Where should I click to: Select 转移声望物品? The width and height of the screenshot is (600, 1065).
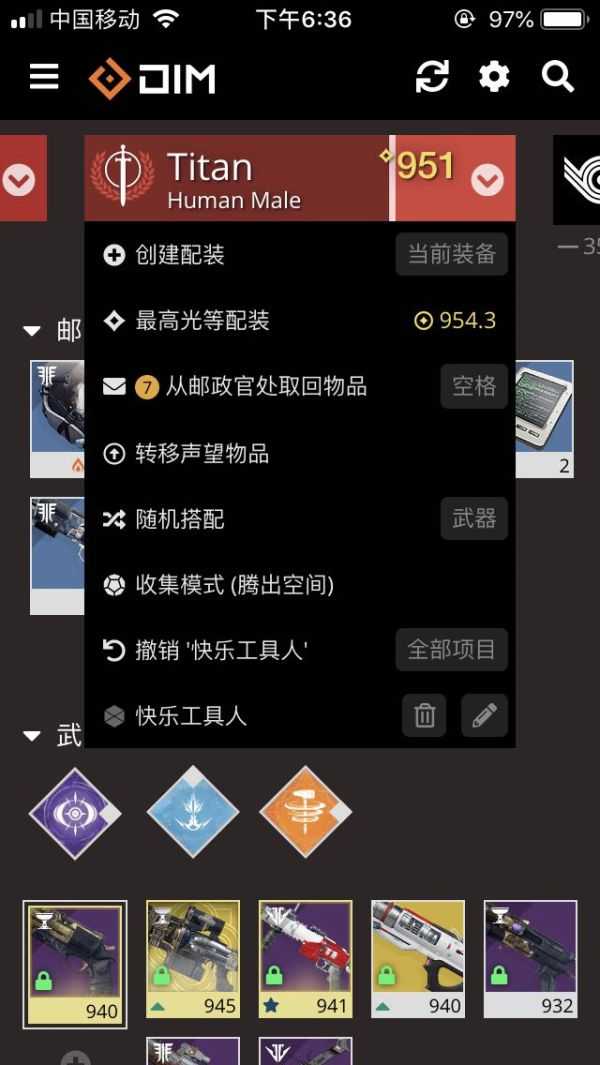point(202,453)
